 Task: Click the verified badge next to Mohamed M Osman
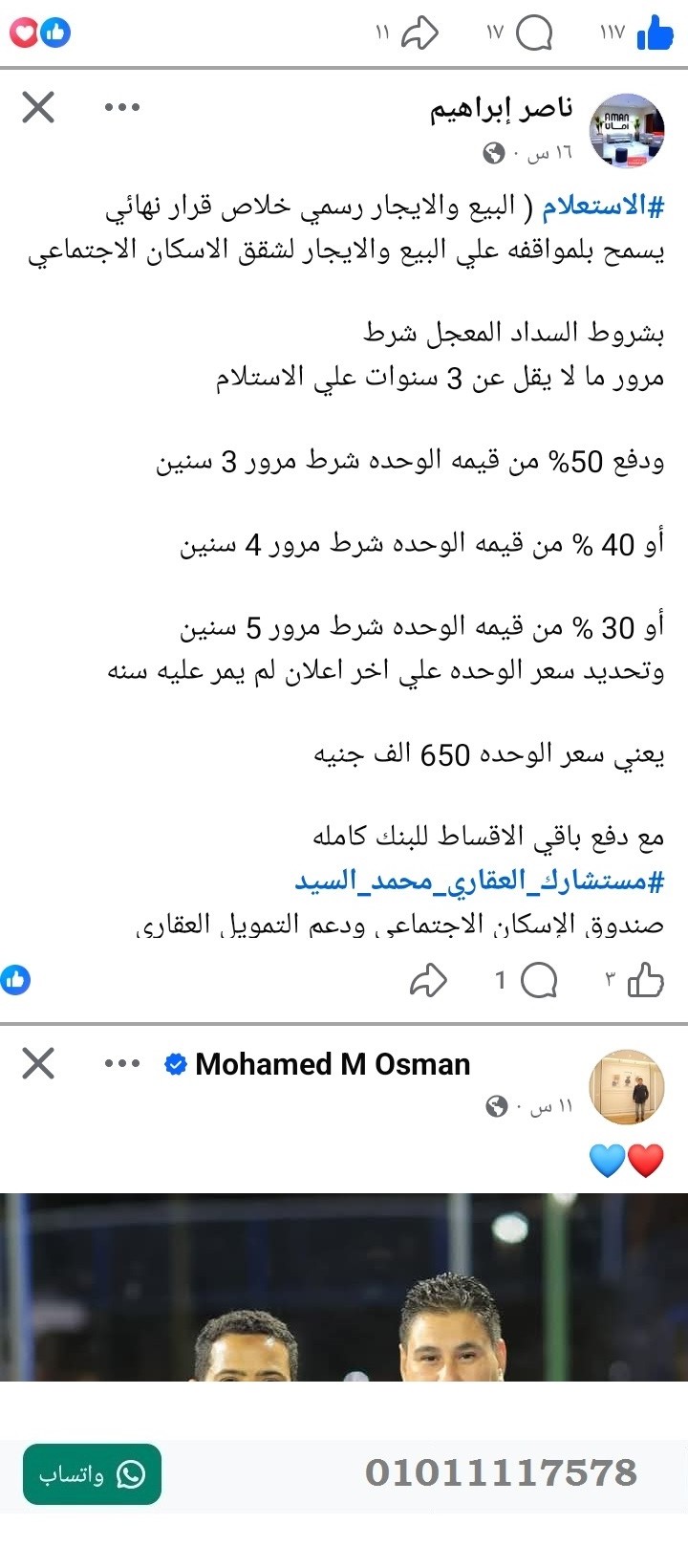click(174, 1061)
